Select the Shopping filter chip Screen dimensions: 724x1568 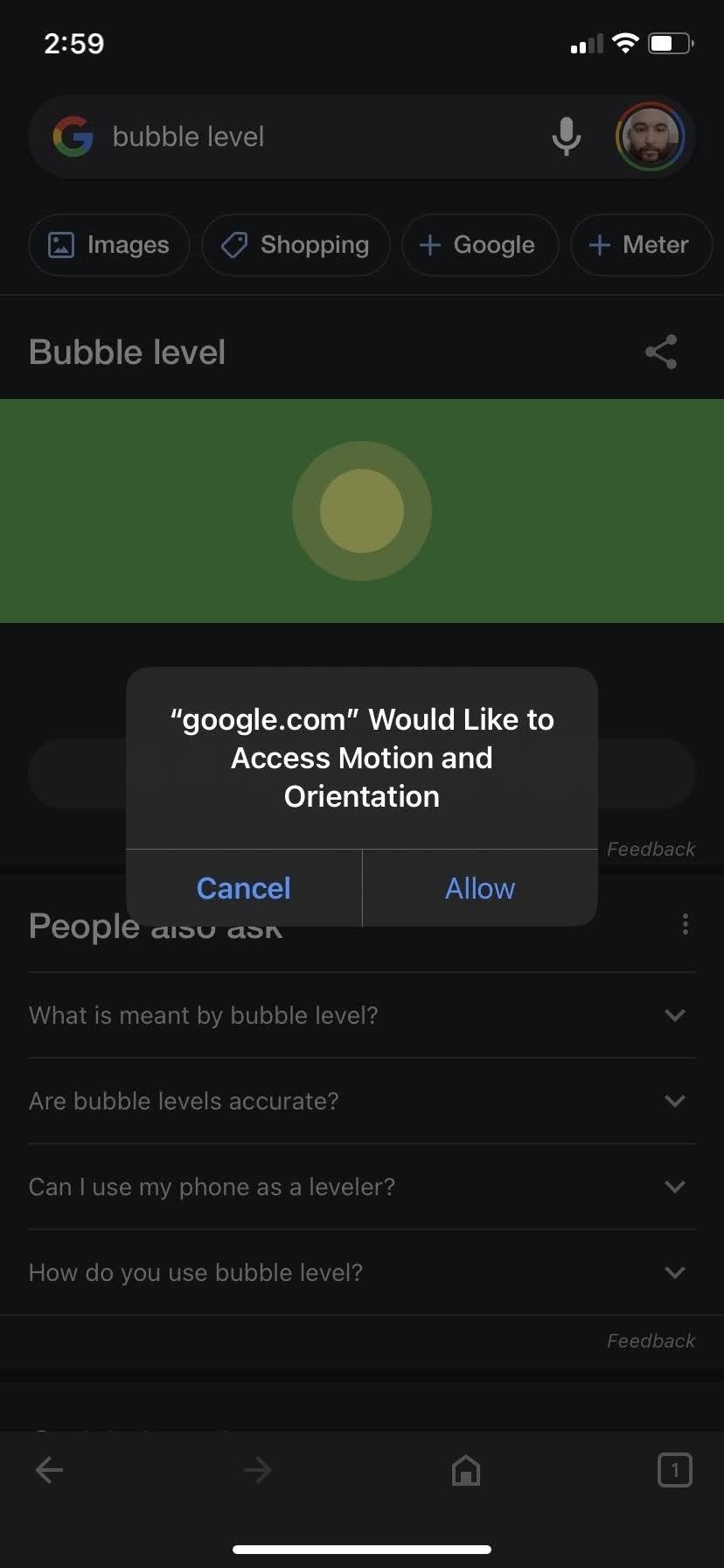pyautogui.click(x=296, y=245)
